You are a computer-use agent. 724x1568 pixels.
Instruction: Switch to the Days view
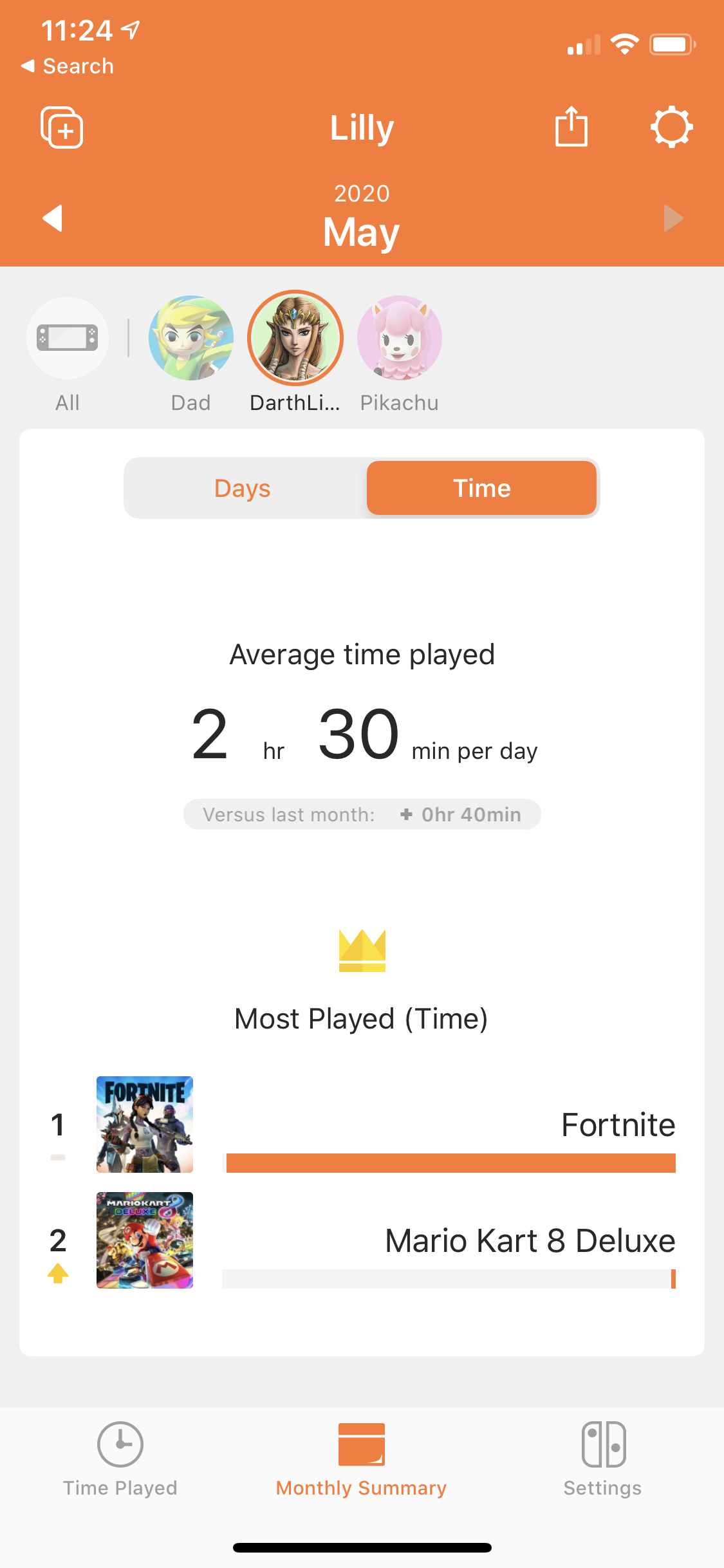243,489
